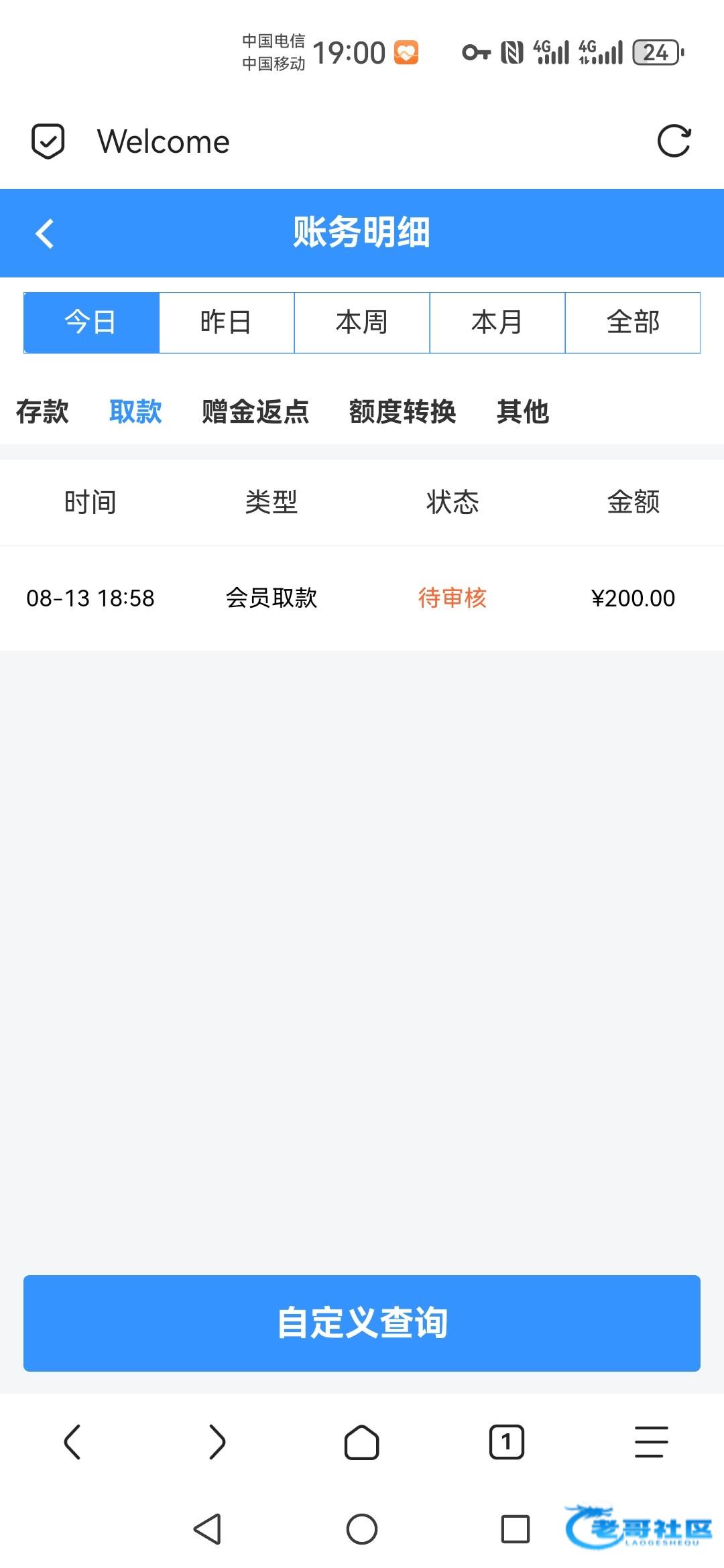
Task: Open the 额度转换 tab
Action: (402, 411)
